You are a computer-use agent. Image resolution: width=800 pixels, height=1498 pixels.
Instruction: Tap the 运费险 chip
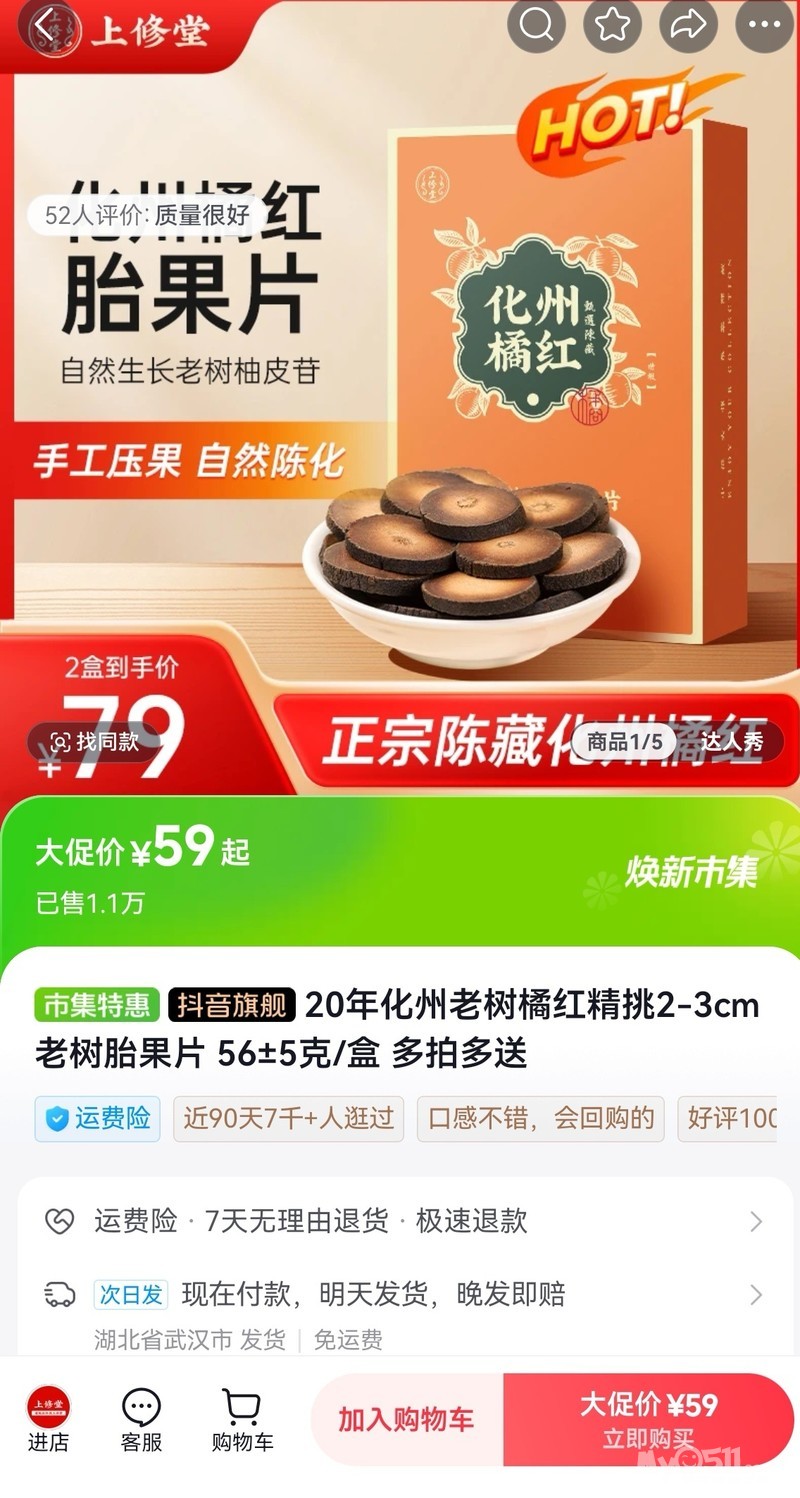98,1118
